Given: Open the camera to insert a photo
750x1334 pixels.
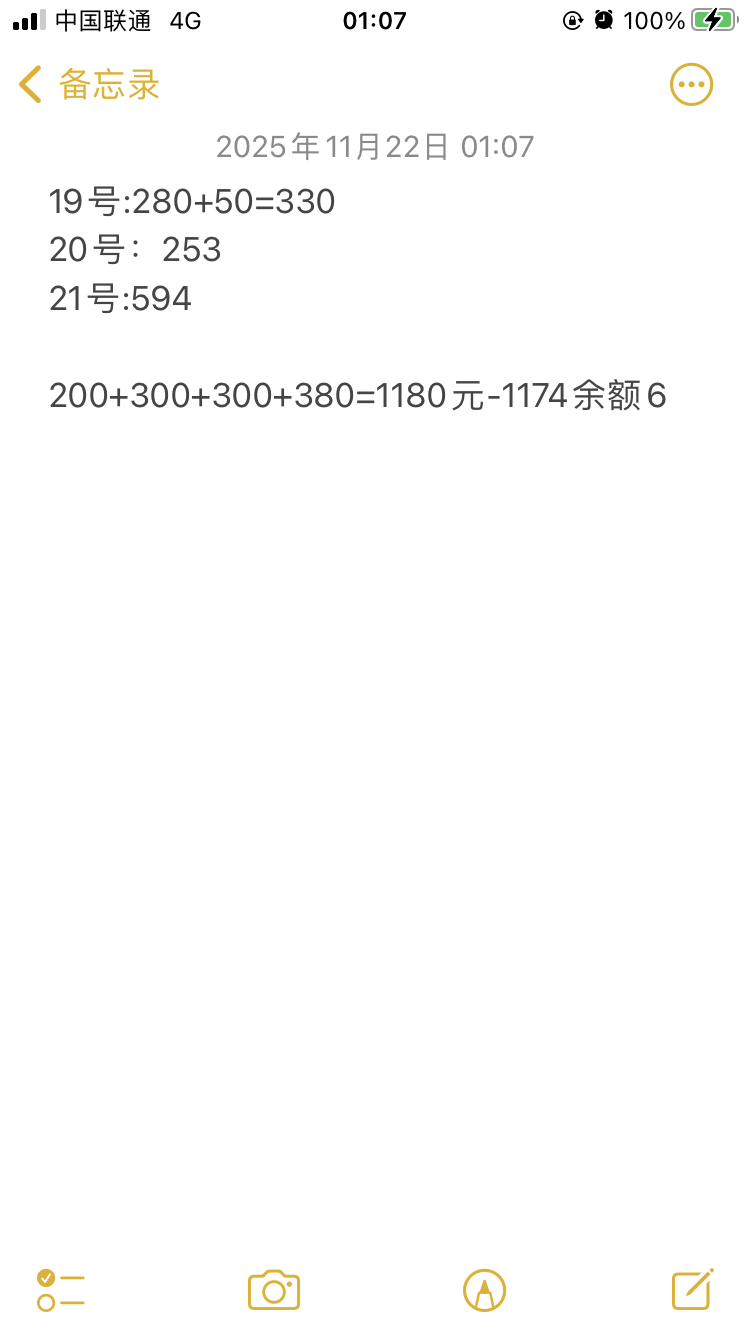Looking at the screenshot, I should [273, 1290].
